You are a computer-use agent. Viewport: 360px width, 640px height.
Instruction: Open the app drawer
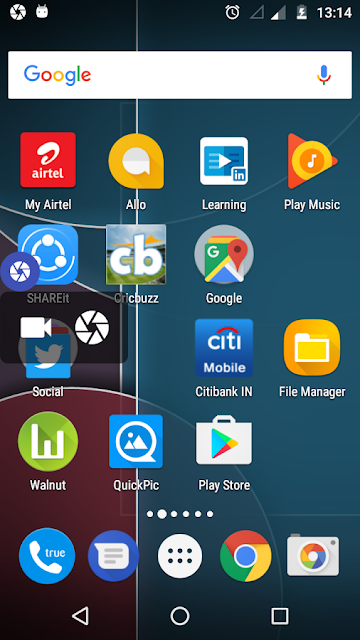coord(180,556)
